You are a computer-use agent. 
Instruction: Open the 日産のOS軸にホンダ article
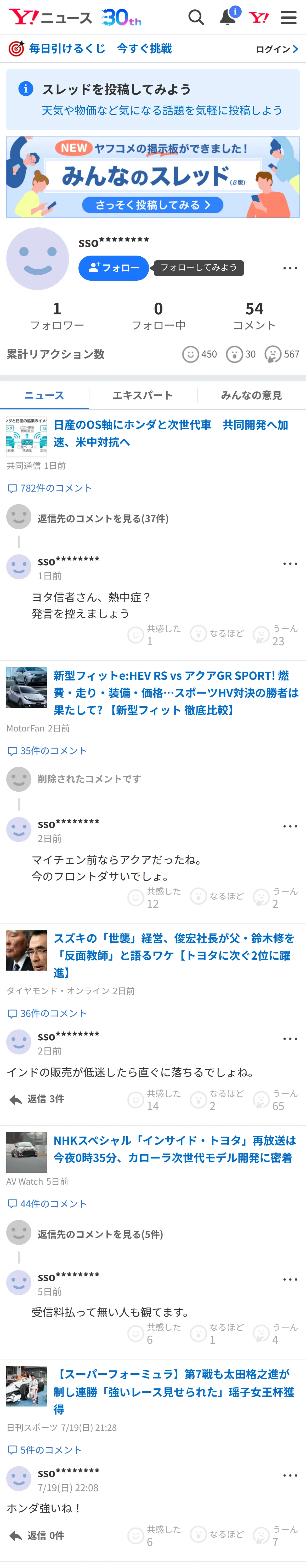[x=171, y=433]
